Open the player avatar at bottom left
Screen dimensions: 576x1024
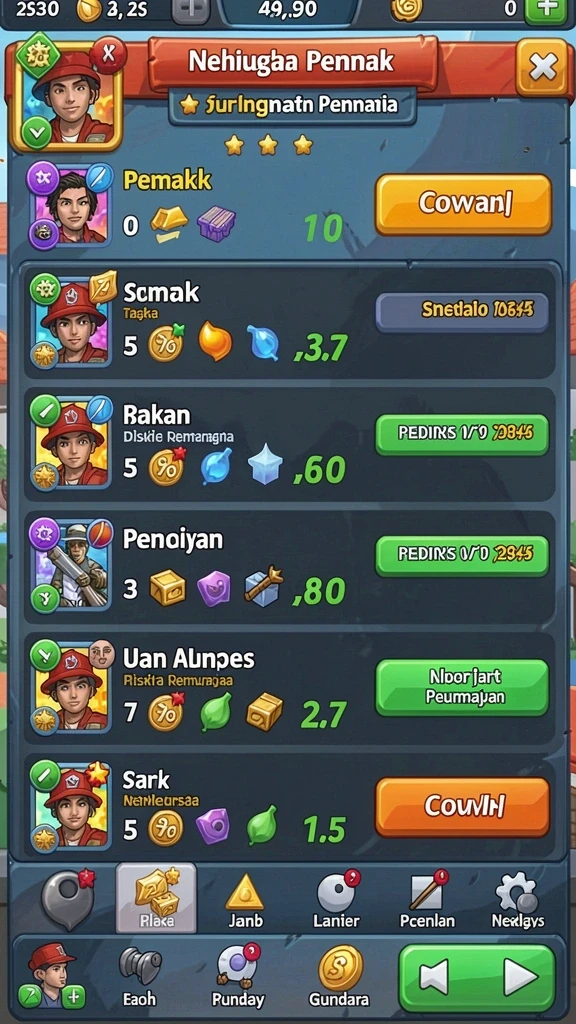pyautogui.click(x=53, y=975)
